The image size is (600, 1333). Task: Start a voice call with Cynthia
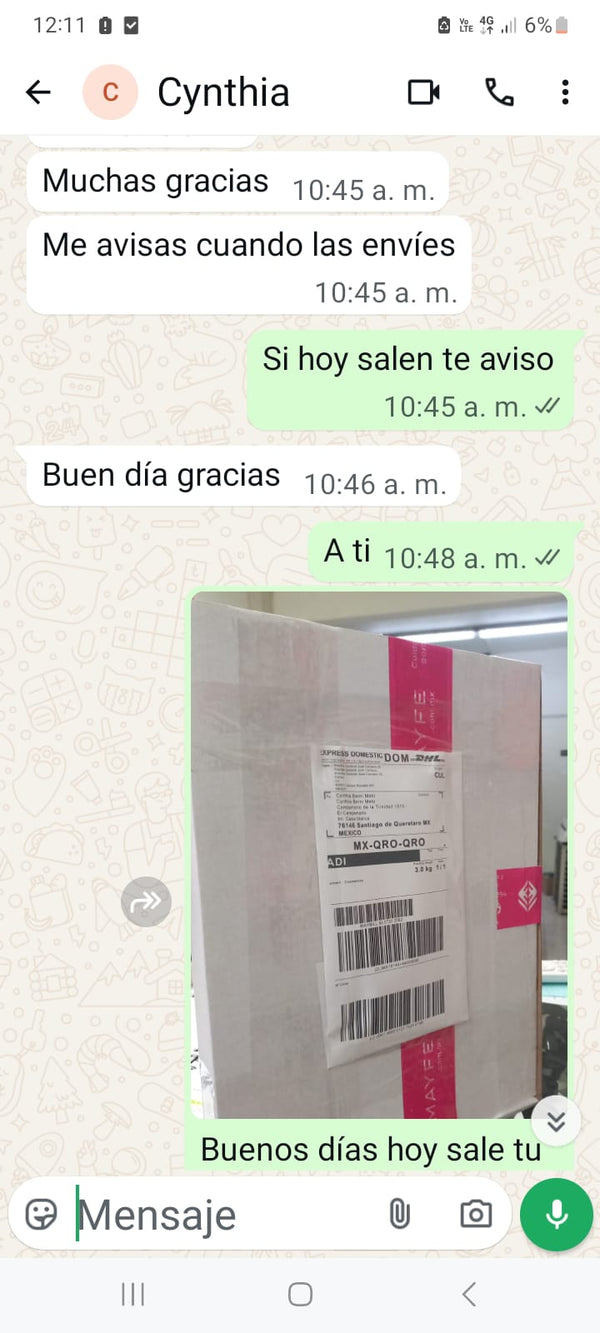click(x=499, y=93)
